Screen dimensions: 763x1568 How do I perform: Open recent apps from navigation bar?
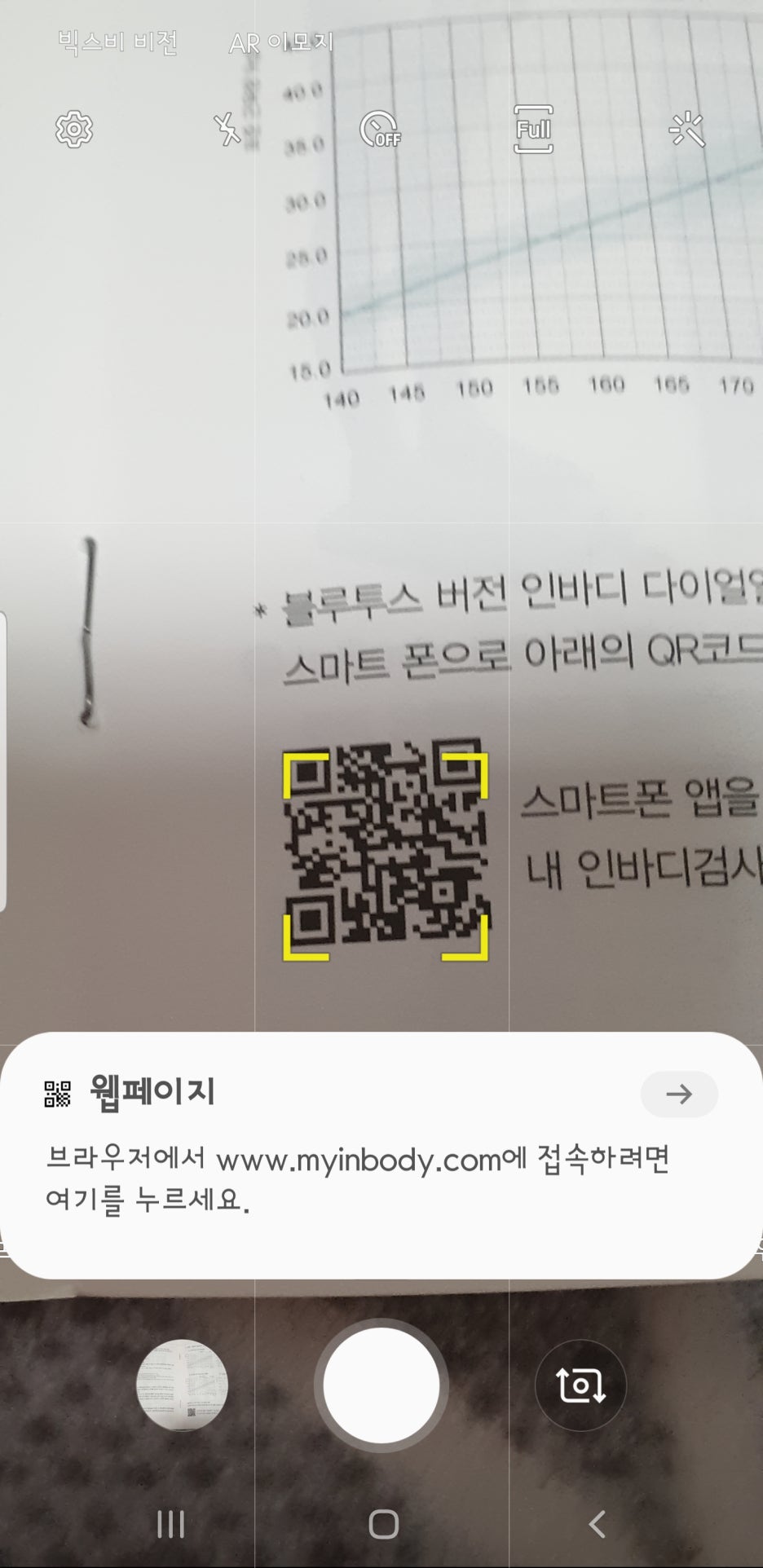click(x=170, y=1523)
